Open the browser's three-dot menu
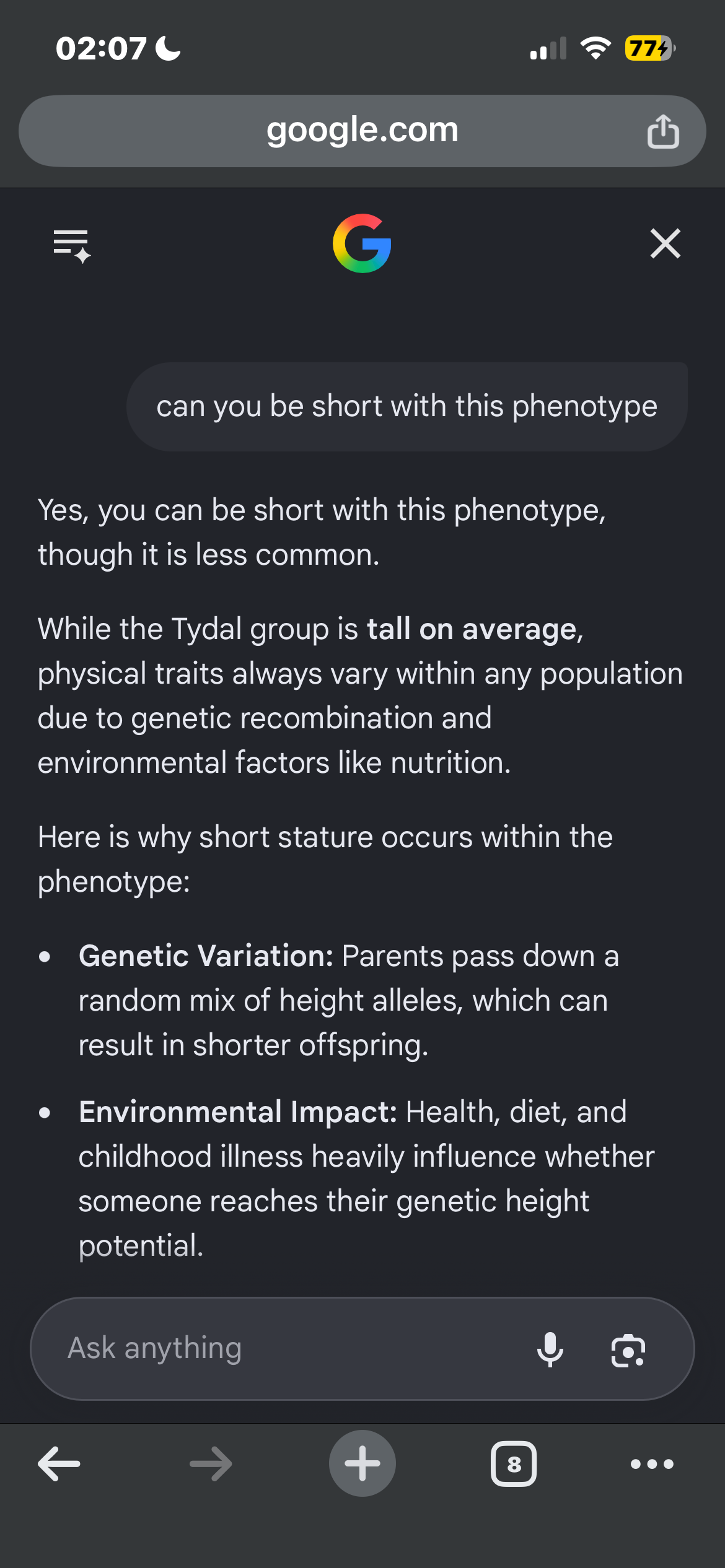725x1568 pixels. coord(652,1464)
